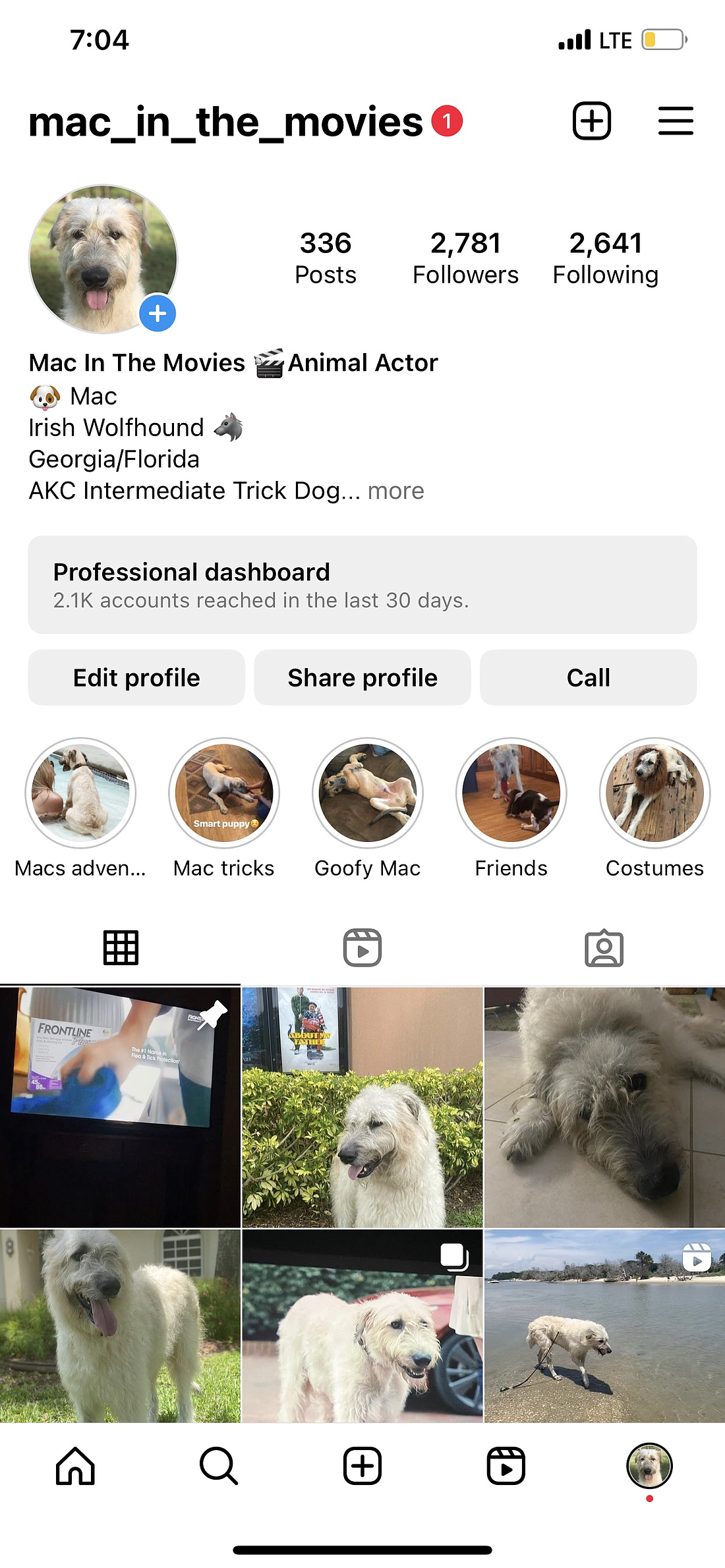Open the Goofy Mac highlight
Screen dimensions: 725x1568
(x=368, y=793)
